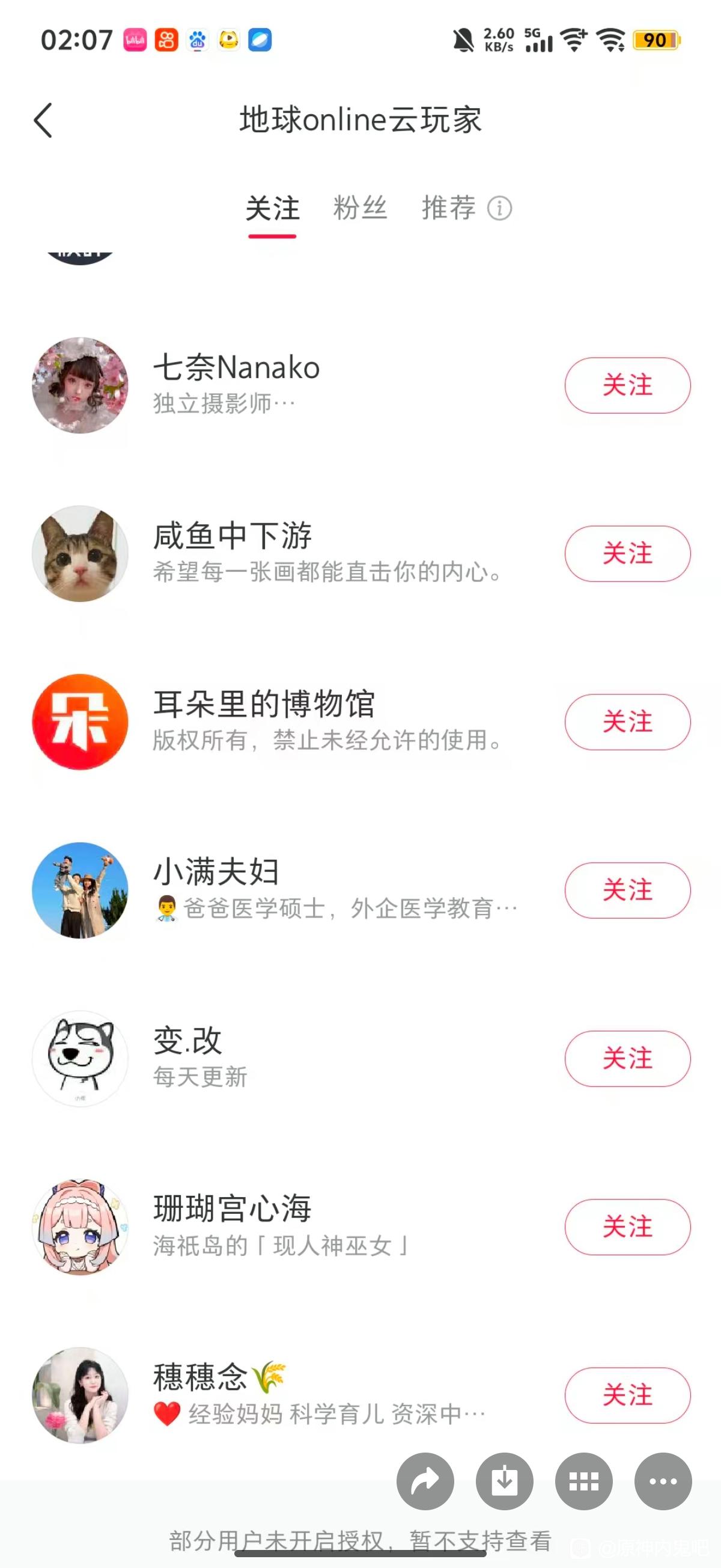Switch to the 推荐 tab
Screen dimensions: 721x1568
(448, 208)
